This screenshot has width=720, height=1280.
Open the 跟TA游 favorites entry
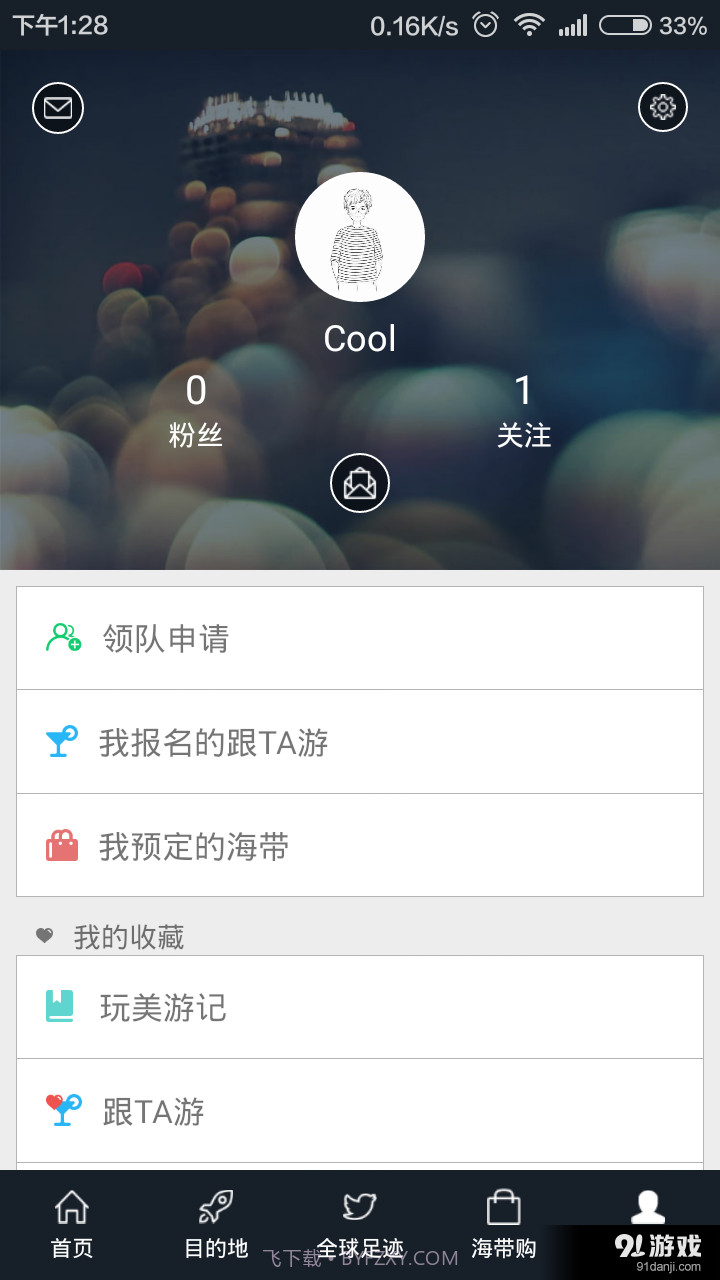(x=360, y=1111)
